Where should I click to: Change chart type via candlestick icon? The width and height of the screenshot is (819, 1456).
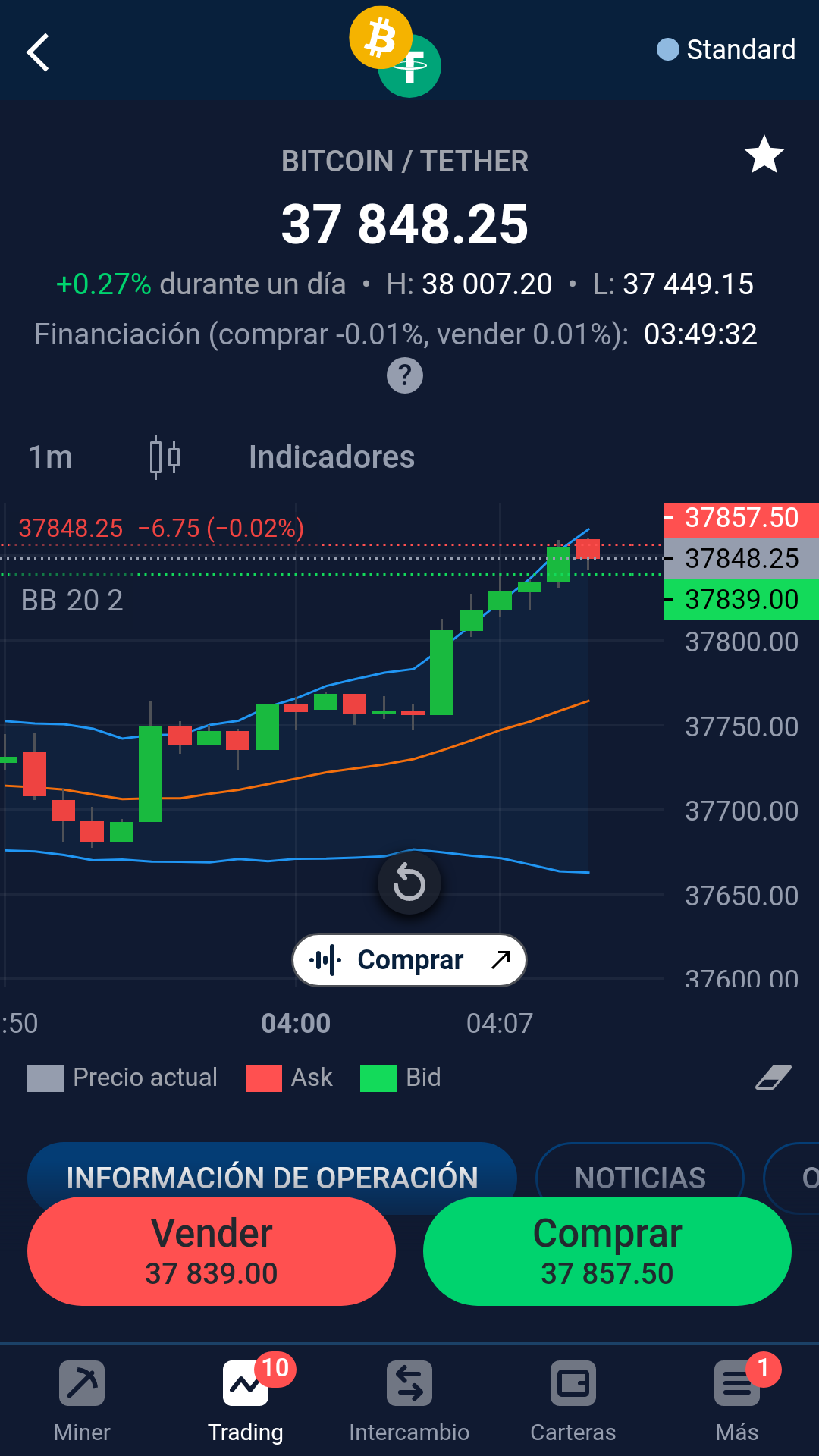(x=165, y=457)
